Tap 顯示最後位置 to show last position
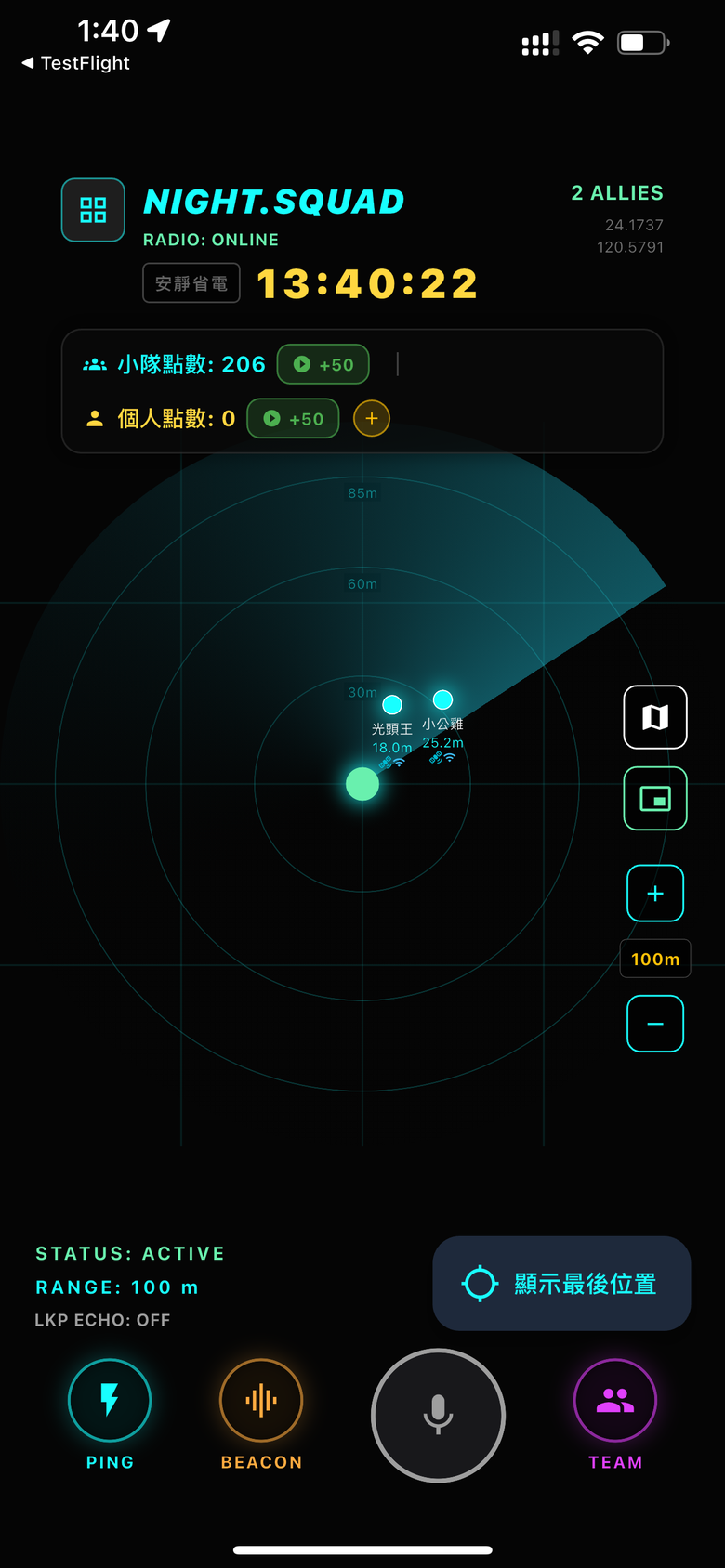Screen dimensions: 725x1568 coord(561,1284)
